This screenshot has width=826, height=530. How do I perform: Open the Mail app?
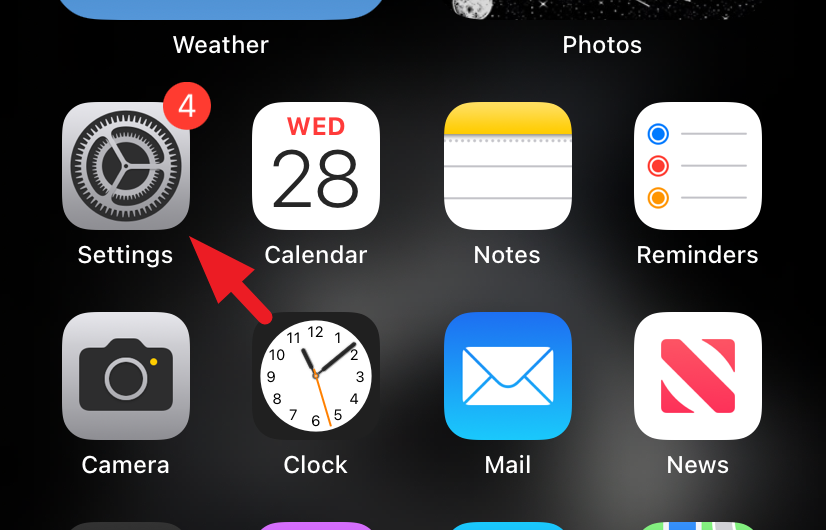click(x=507, y=376)
